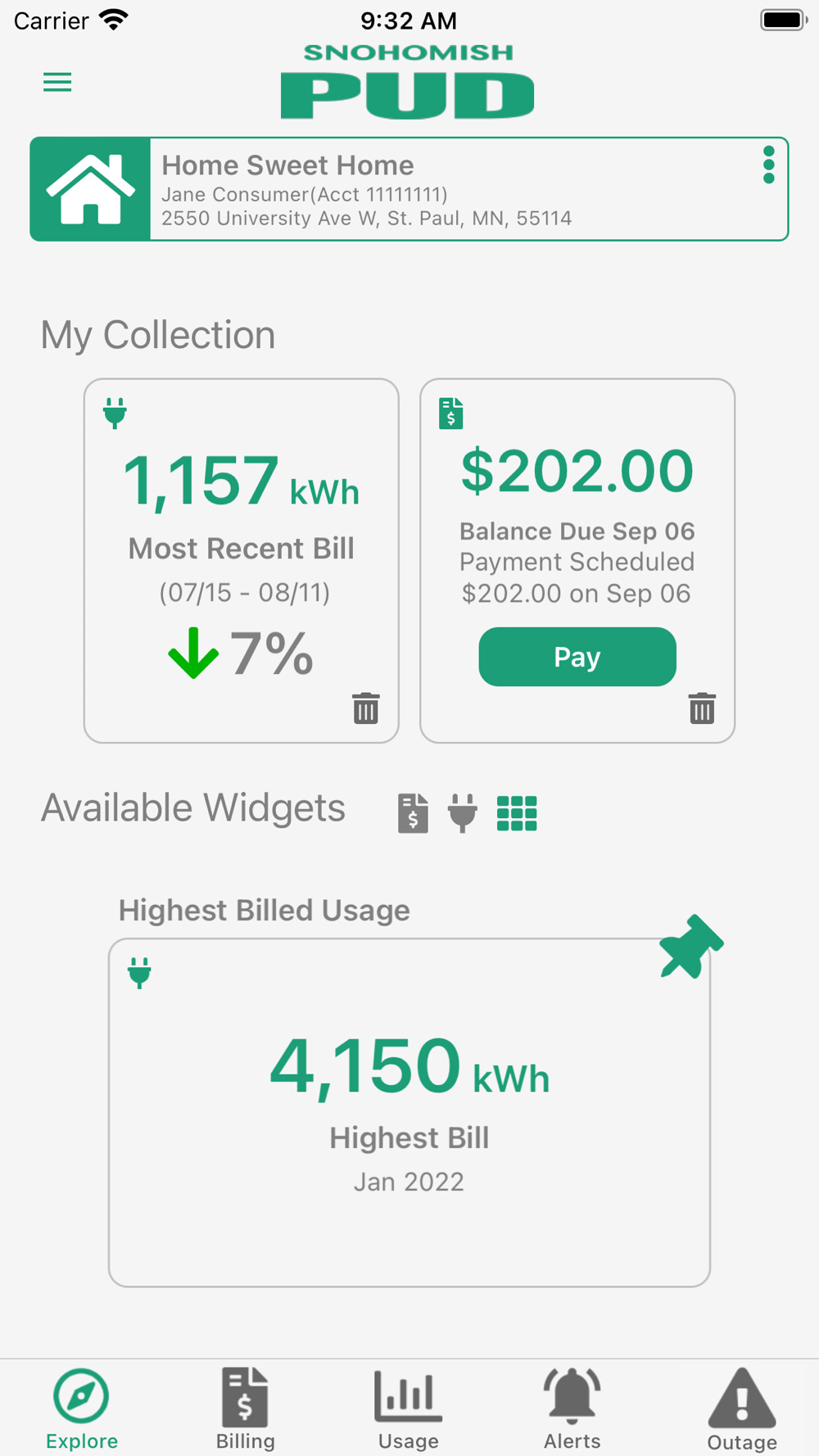This screenshot has width=819, height=1456.
Task: Pin the Highest Billed Usage widget
Action: pyautogui.click(x=690, y=947)
